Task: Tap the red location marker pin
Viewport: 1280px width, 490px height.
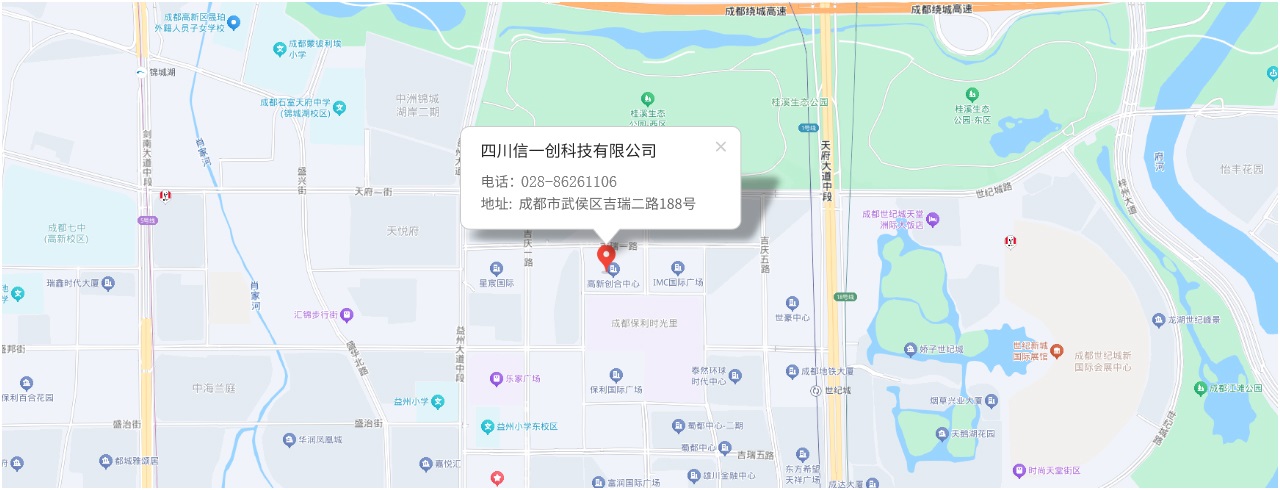Action: 606,257
